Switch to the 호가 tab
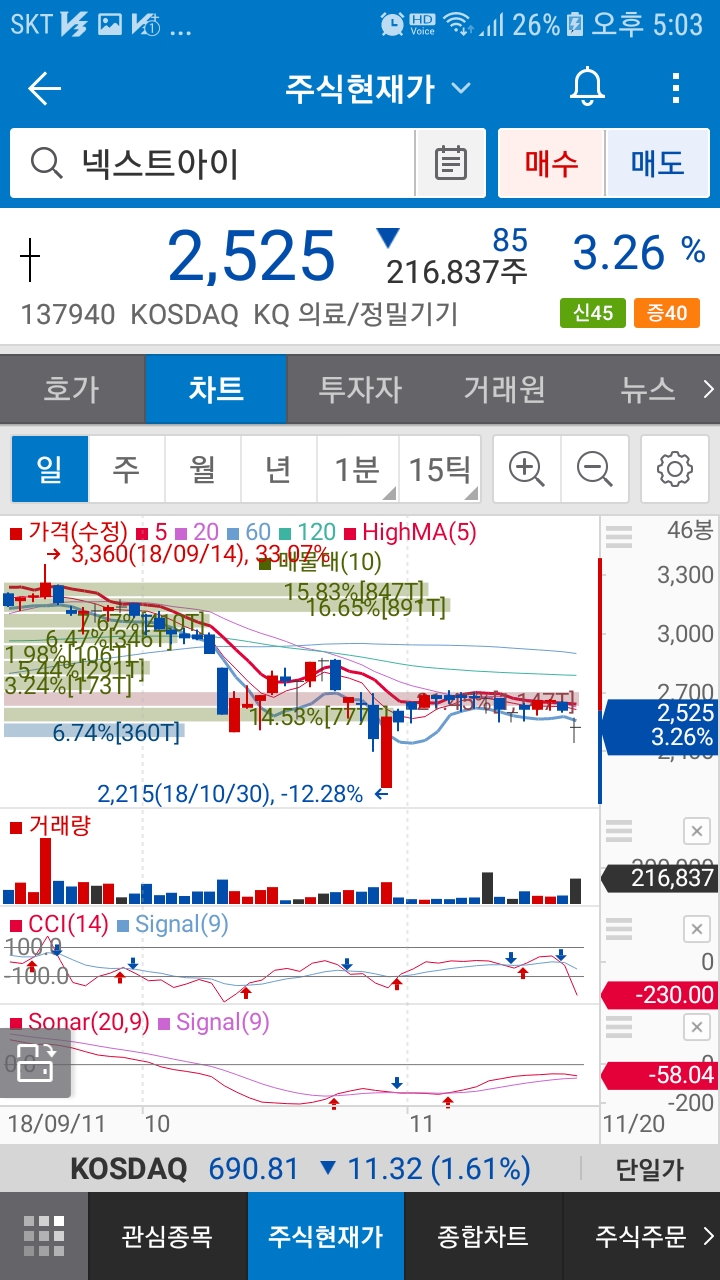The image size is (720, 1280). pyautogui.click(x=71, y=389)
